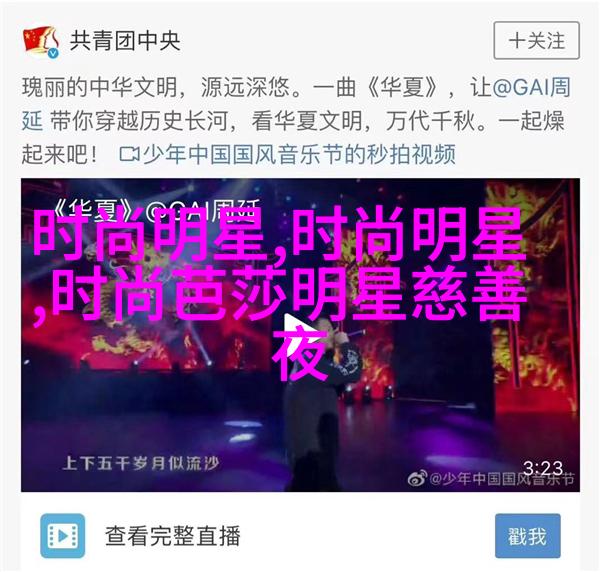600x572 pixels.
Task: Follow the 共青团中央 account
Action: [535, 41]
